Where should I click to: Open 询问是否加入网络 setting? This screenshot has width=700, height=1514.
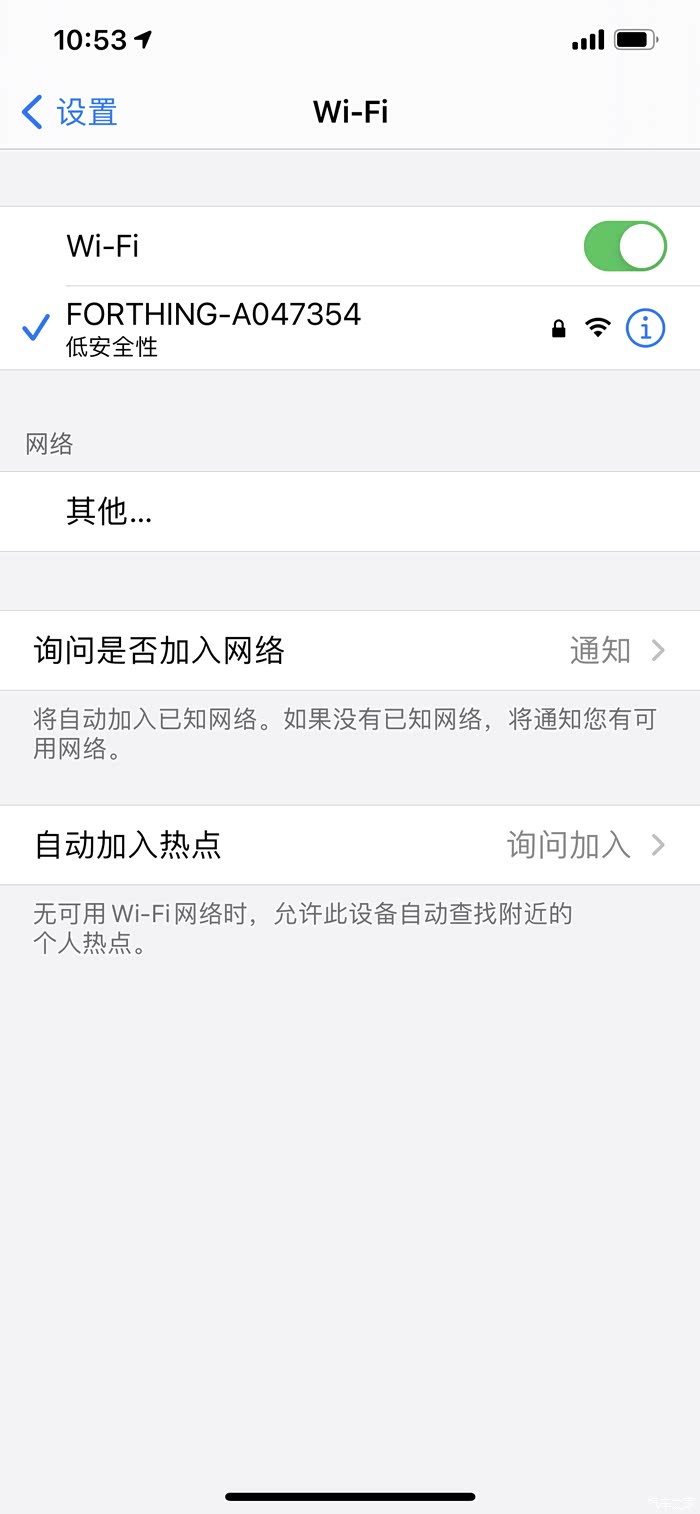pos(350,650)
